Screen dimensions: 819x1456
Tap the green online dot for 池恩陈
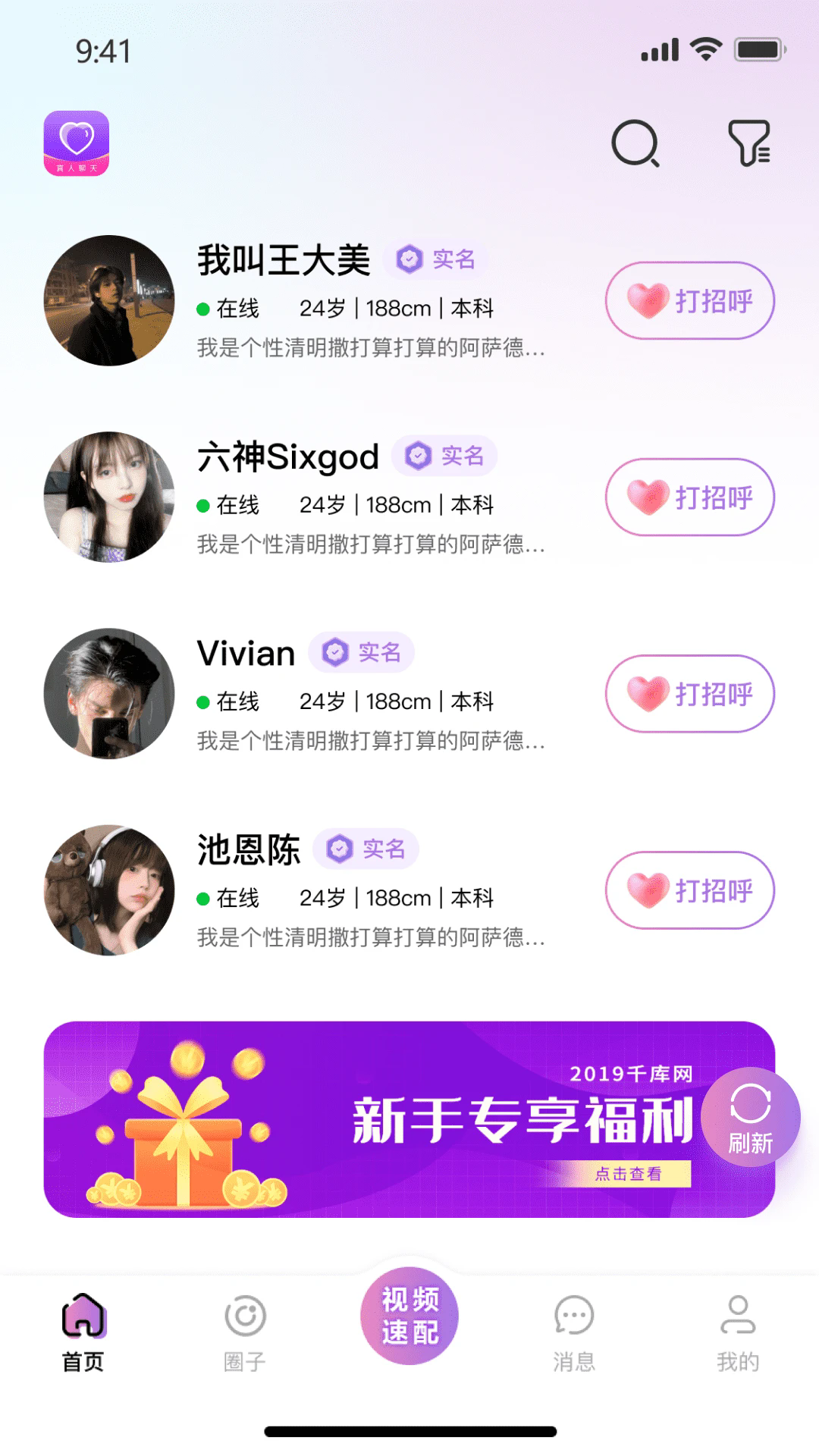pyautogui.click(x=201, y=899)
